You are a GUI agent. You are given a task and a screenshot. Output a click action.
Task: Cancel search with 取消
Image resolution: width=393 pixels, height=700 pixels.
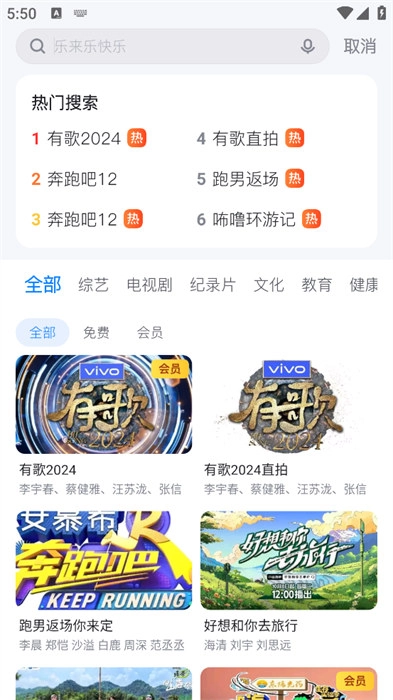360,46
